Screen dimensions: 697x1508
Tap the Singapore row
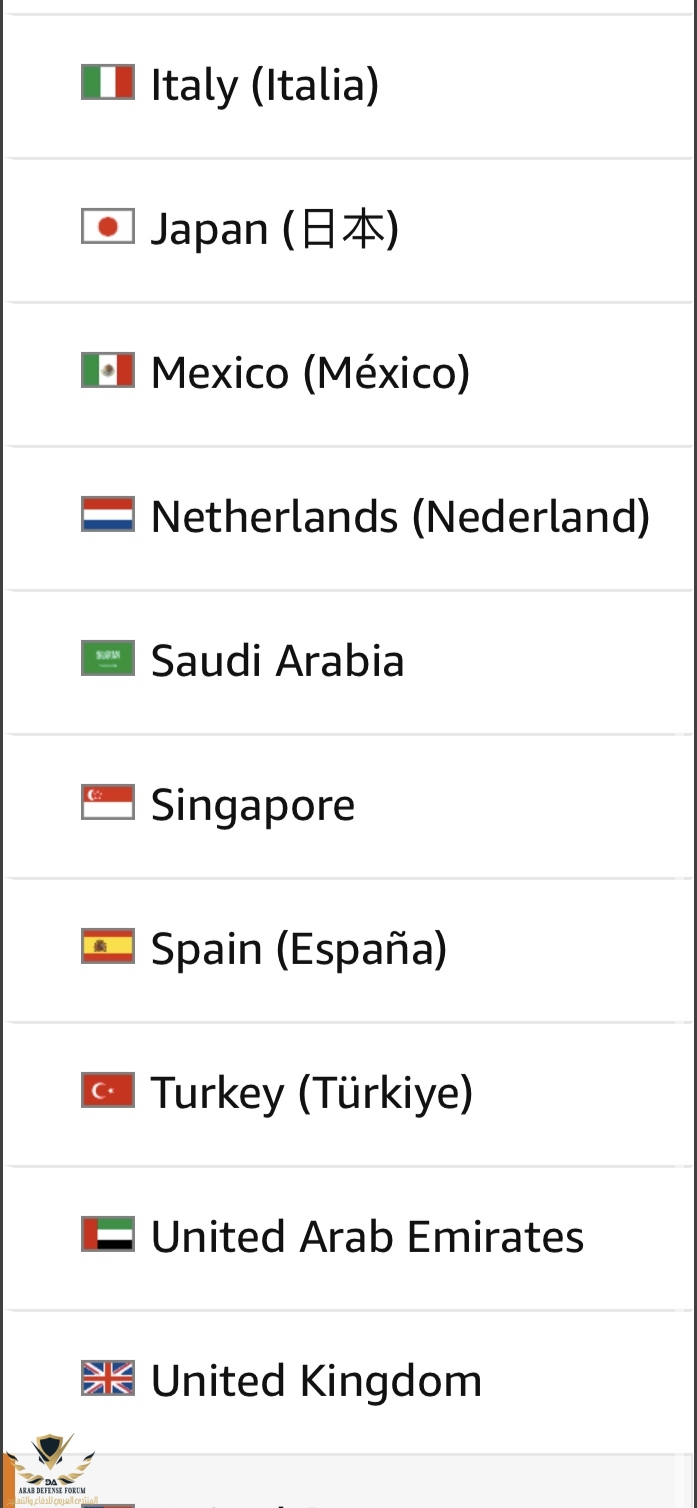pos(253,805)
